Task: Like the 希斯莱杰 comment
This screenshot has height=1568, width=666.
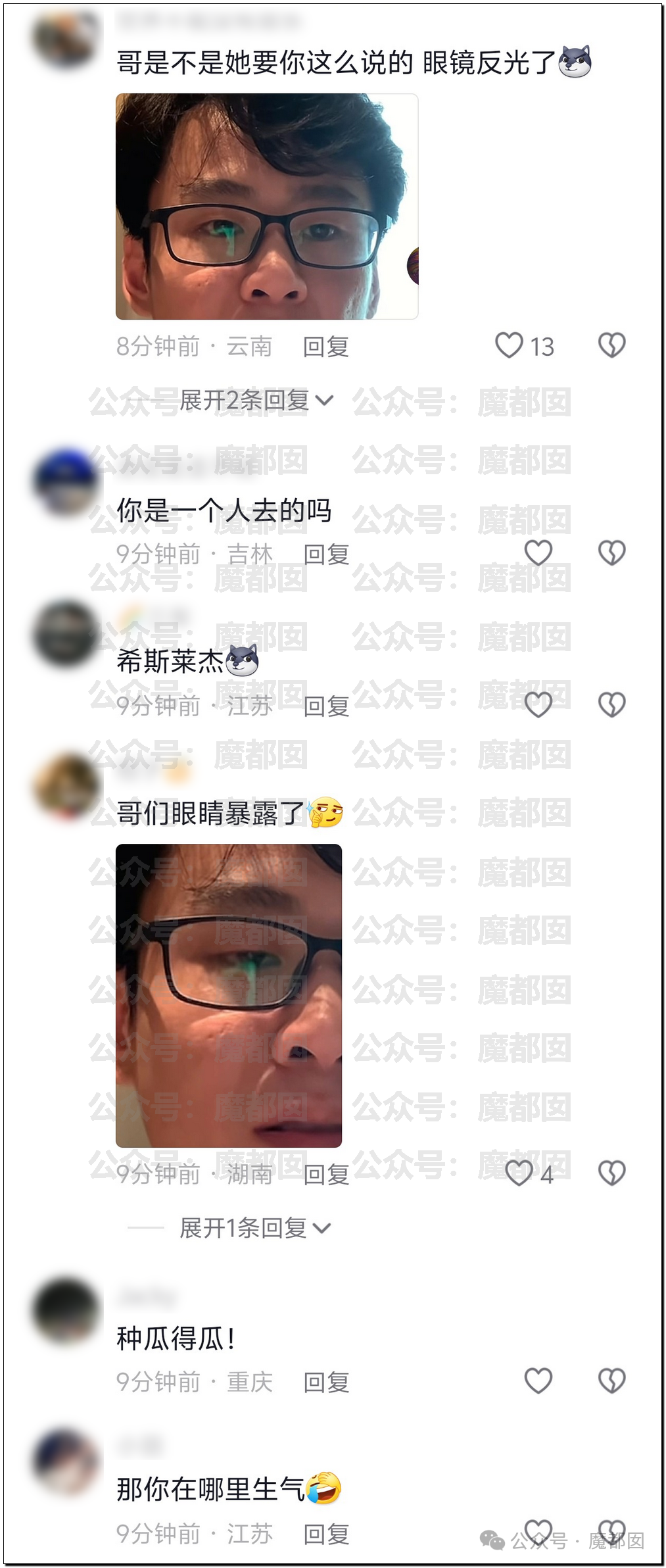Action: pyautogui.click(x=538, y=705)
